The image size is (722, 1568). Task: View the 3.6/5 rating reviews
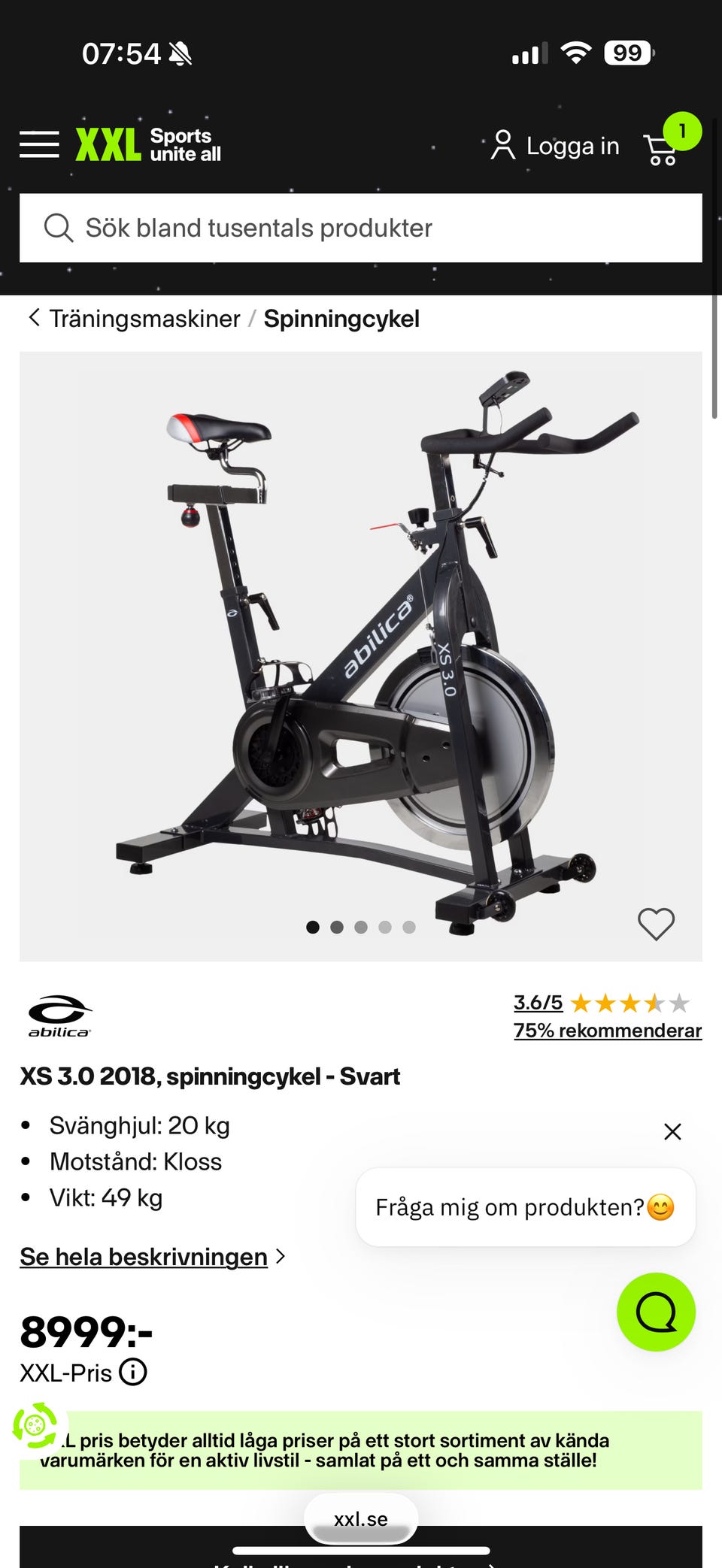[x=538, y=1003]
